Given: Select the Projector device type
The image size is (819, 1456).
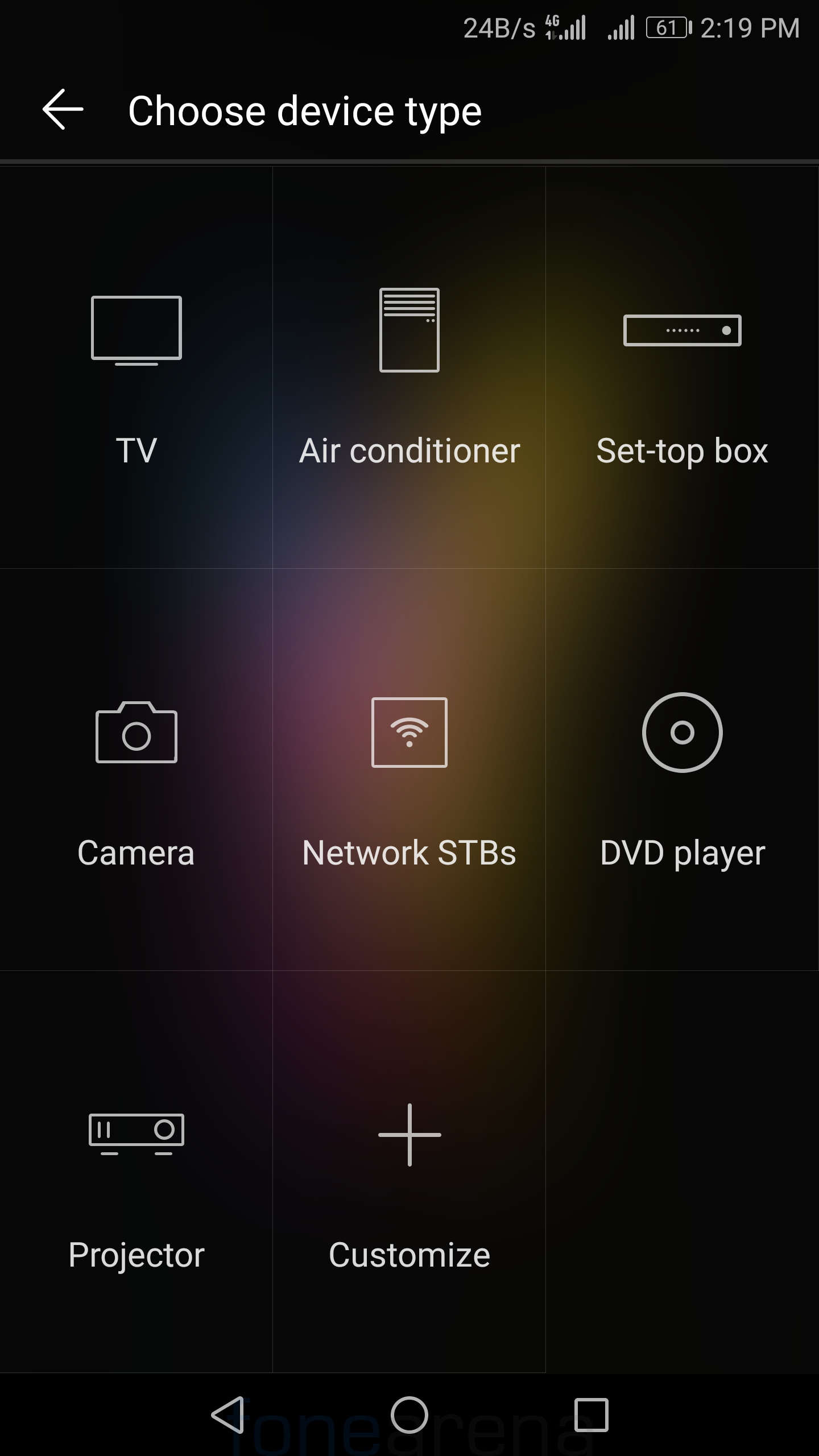Looking at the screenshot, I should click(x=136, y=1172).
